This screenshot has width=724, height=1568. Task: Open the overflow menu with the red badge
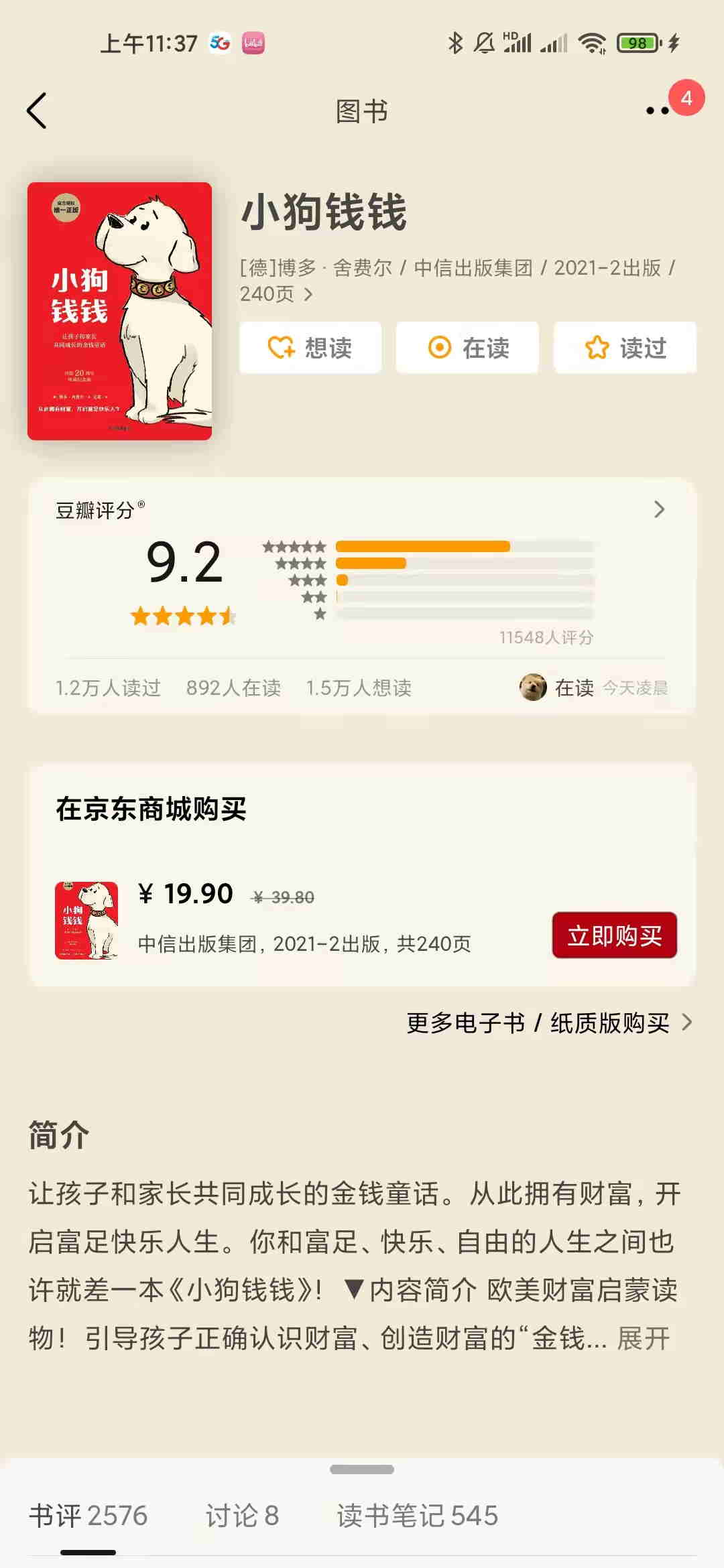coord(658,111)
